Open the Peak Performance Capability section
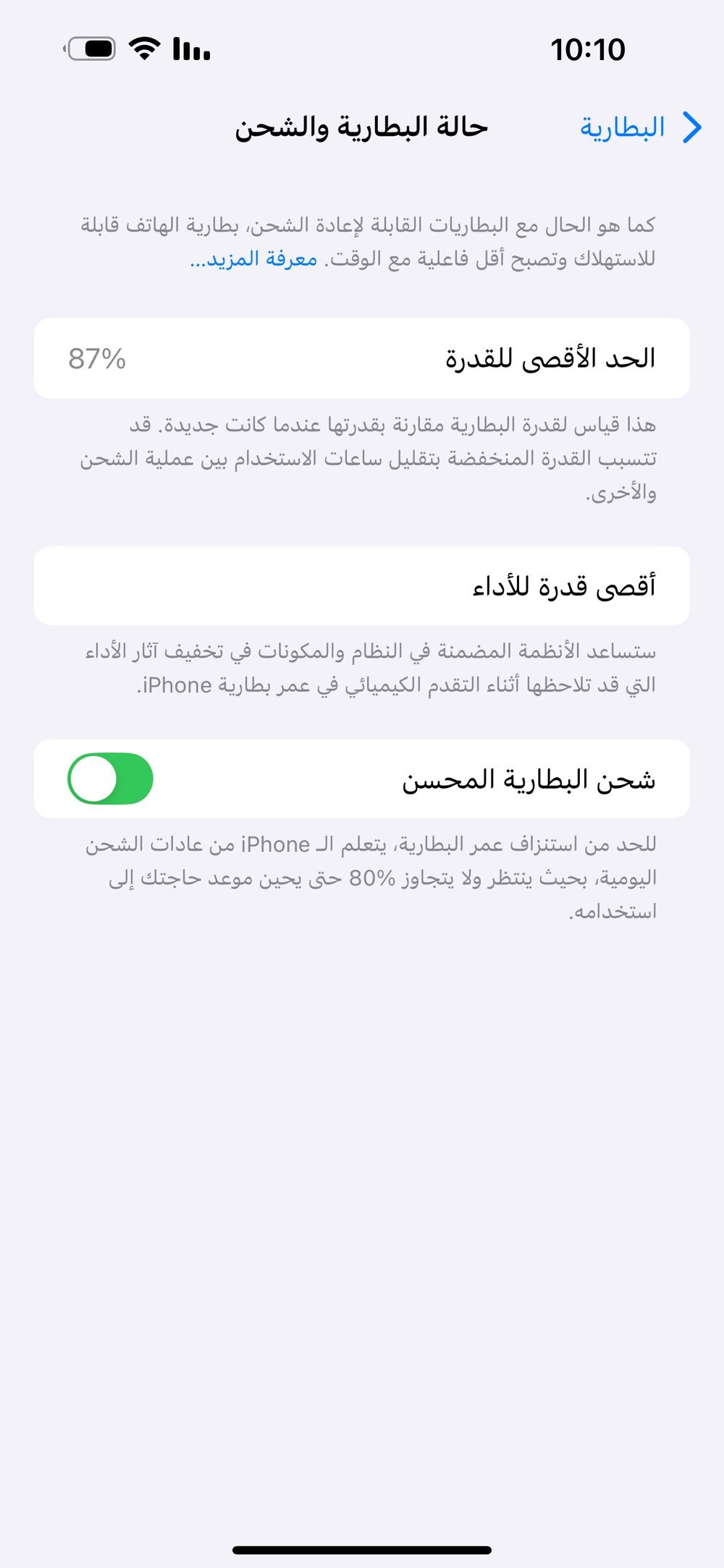Screen dimensions: 724x1568 (x=362, y=585)
